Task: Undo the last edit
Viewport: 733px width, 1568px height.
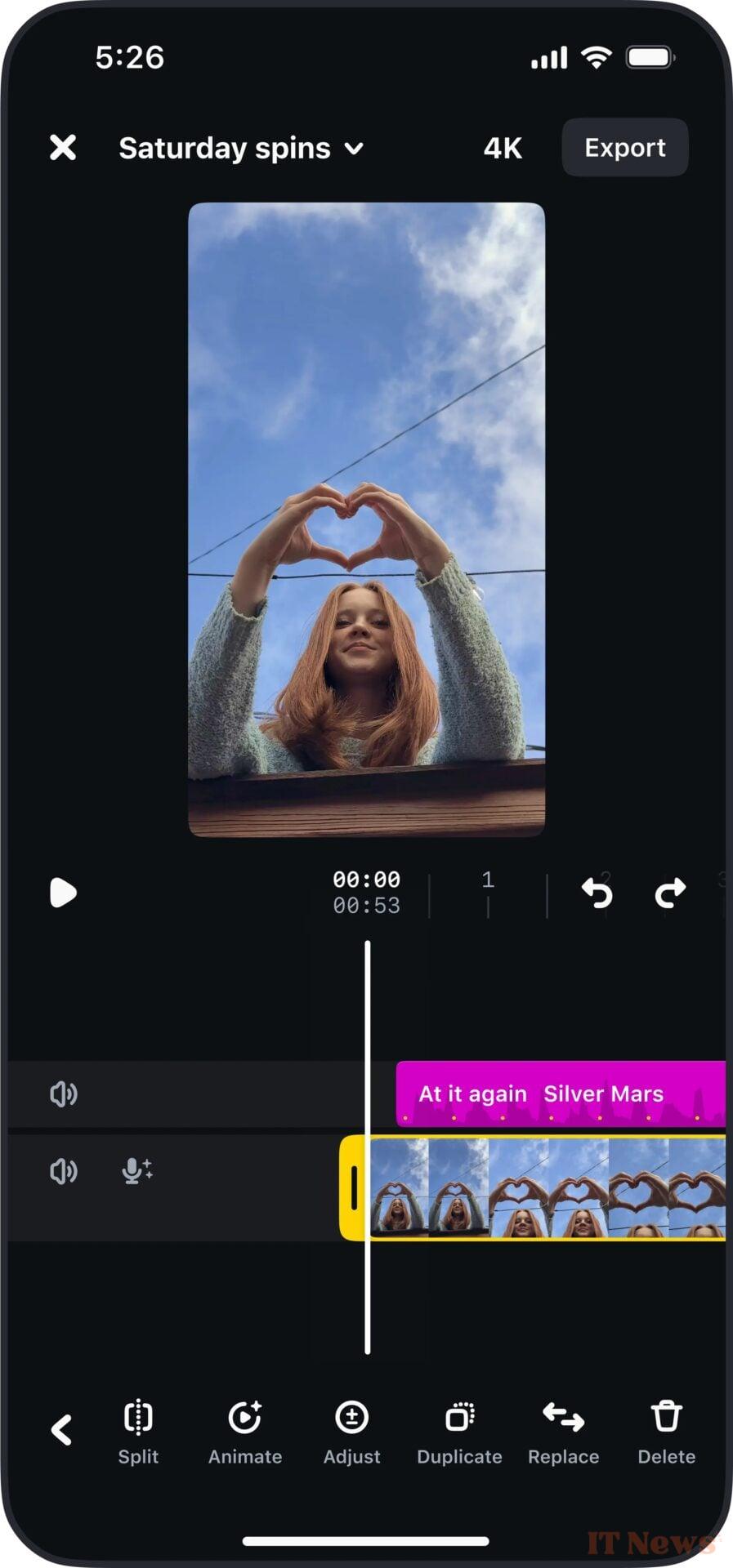Action: pyautogui.click(x=597, y=893)
